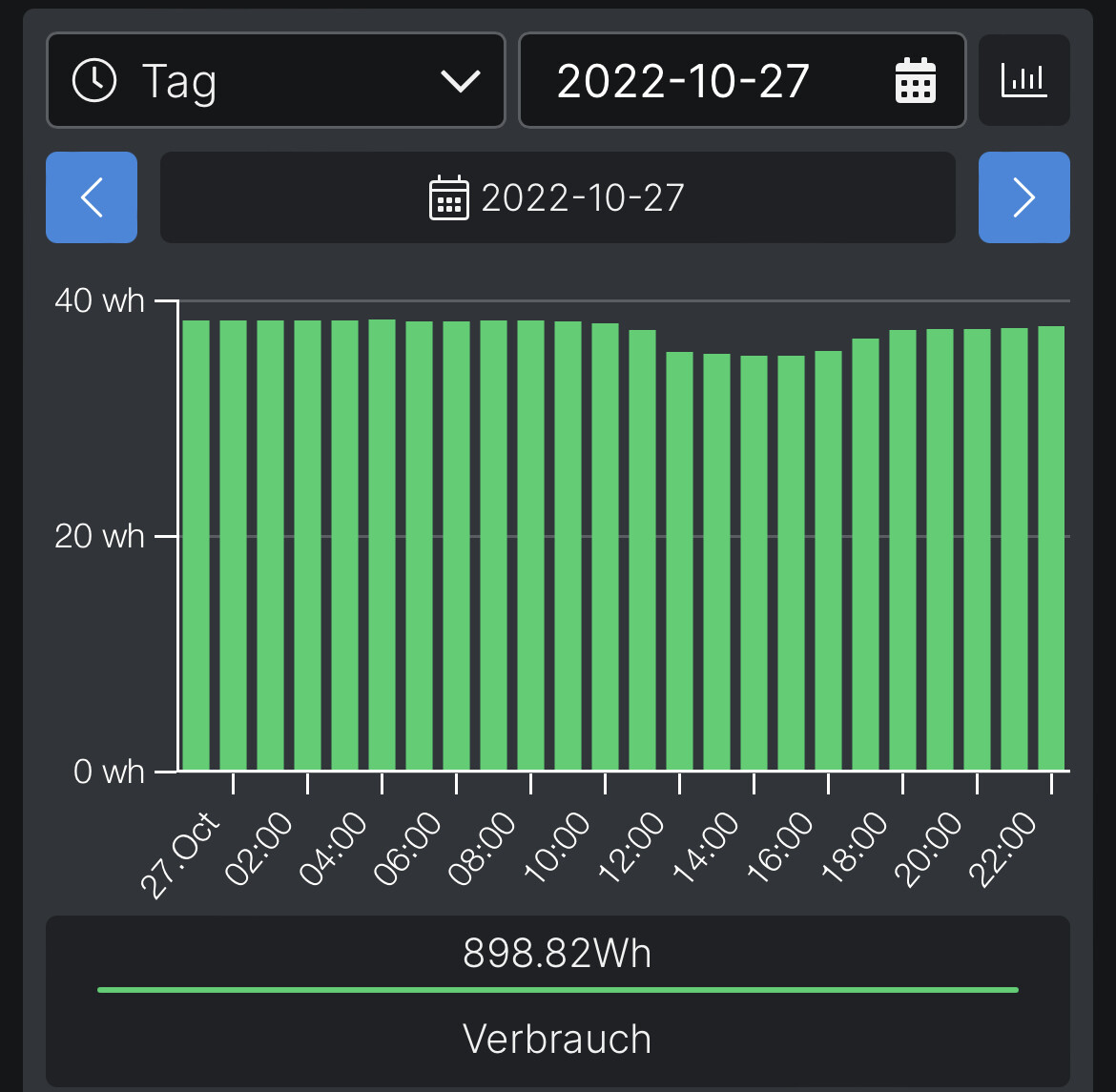
Task: Go to the previous day
Action: [92, 197]
